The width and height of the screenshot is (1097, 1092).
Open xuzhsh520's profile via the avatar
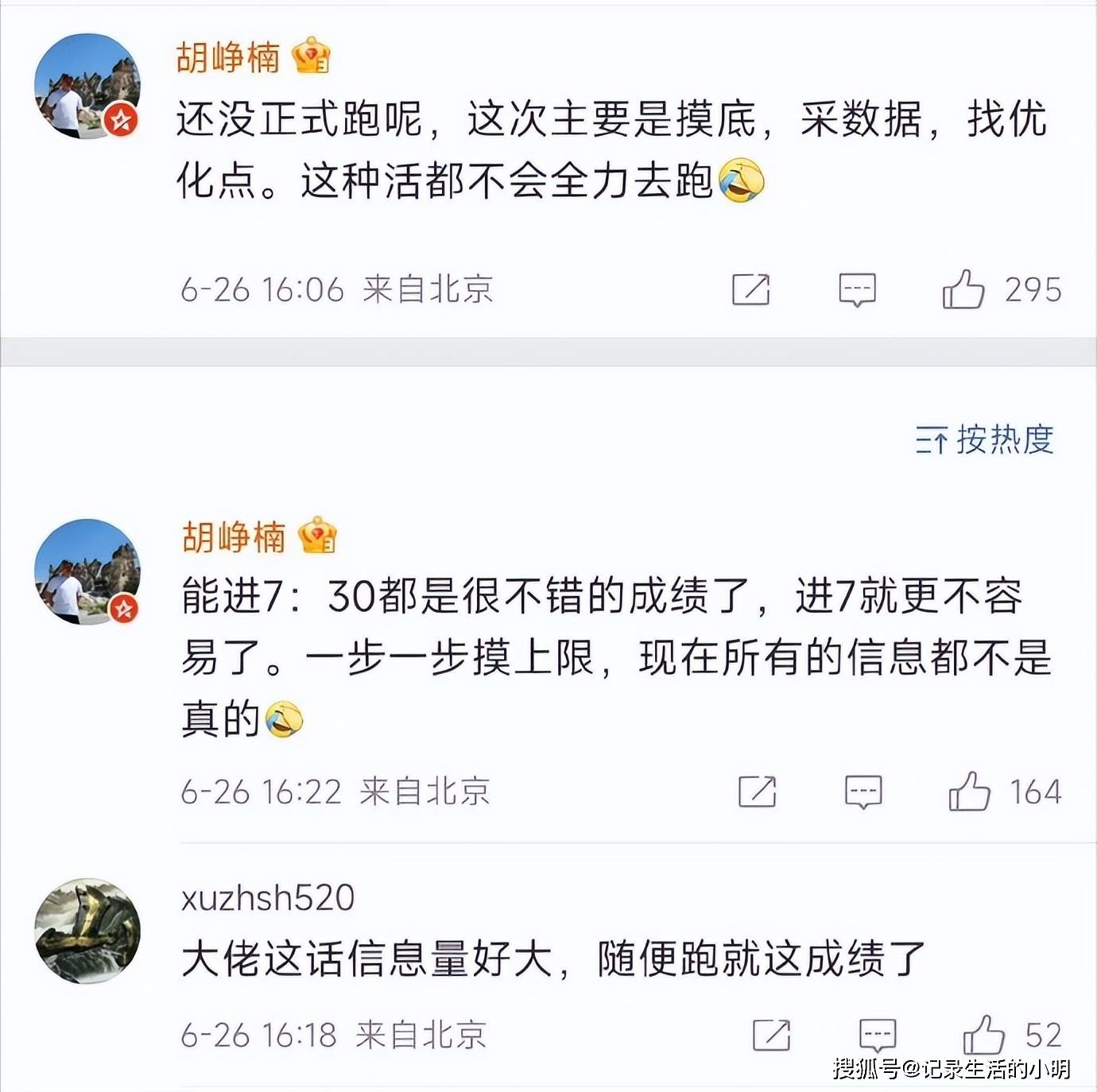[87, 931]
